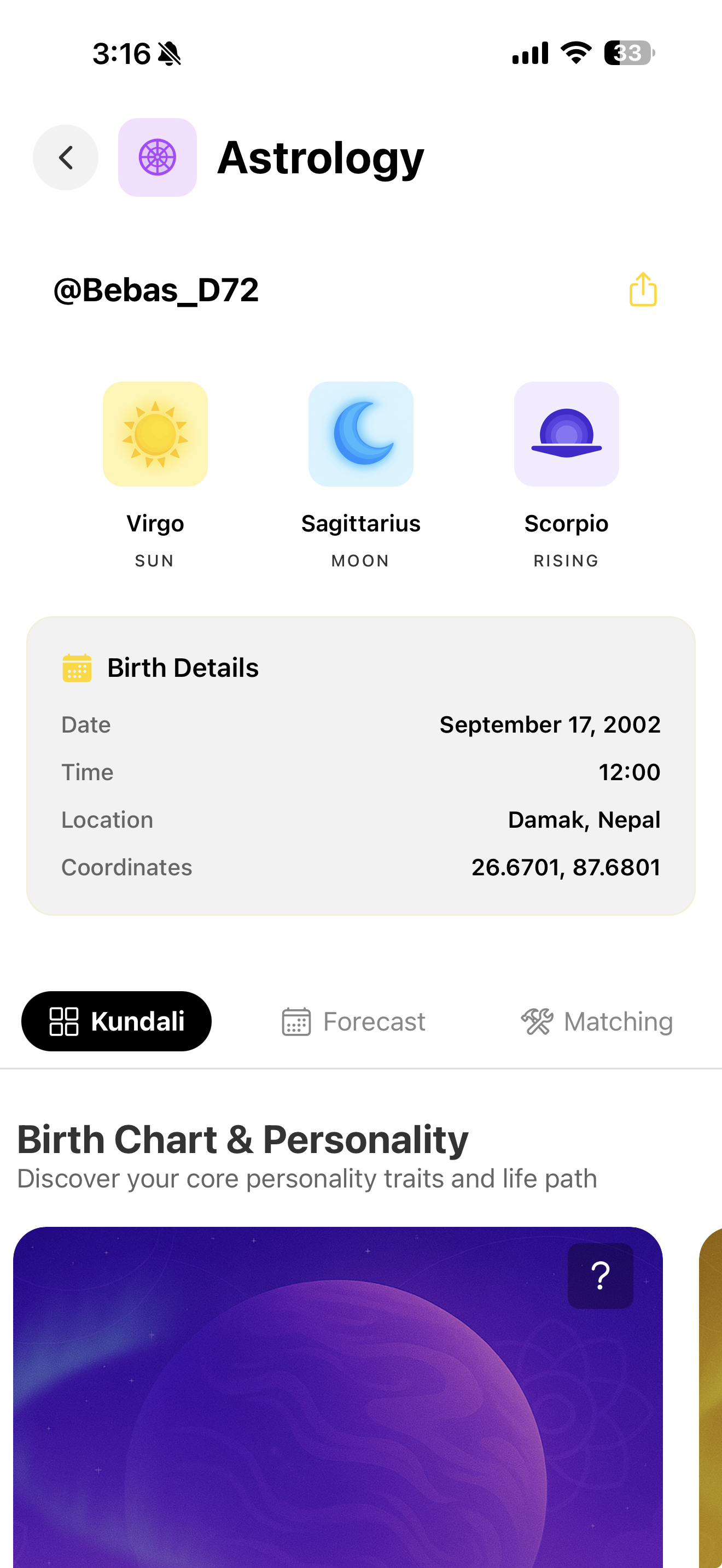Tap the Birth Details calendar icon
Screen dimensions: 722x1568
pyautogui.click(x=75, y=667)
